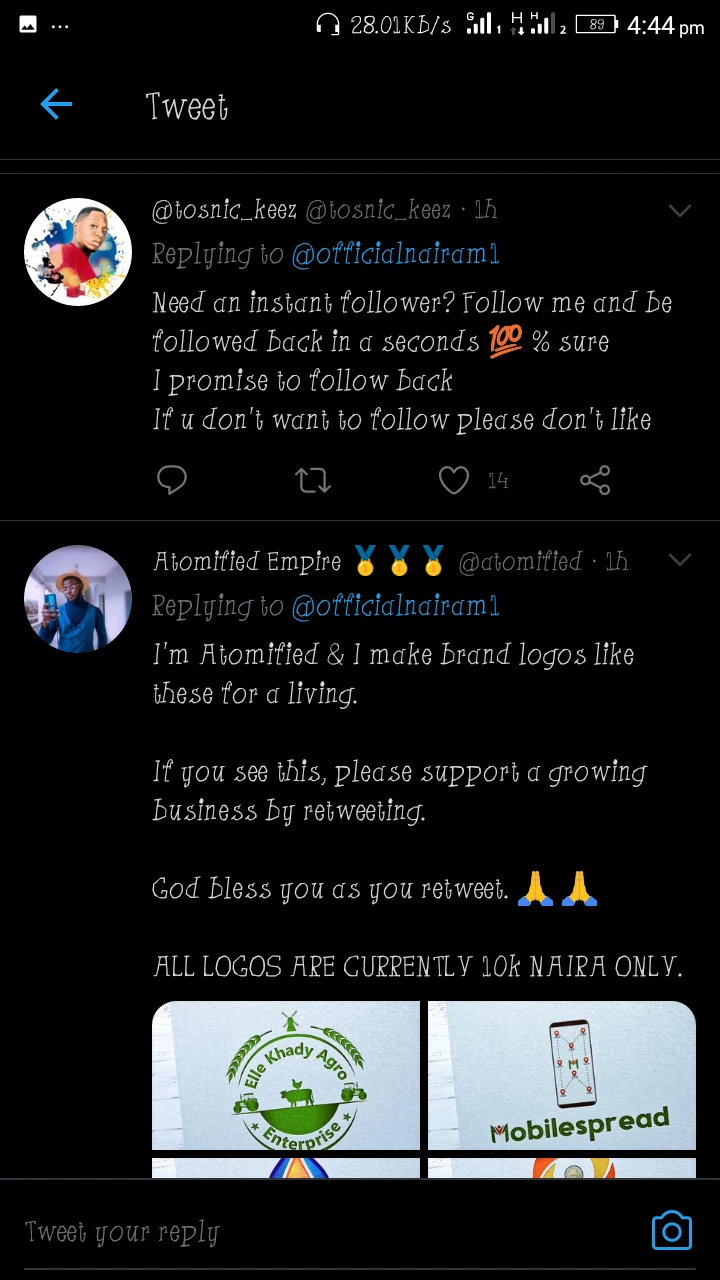Open camera to attach a photo
This screenshot has width=720, height=1280.
[671, 1230]
